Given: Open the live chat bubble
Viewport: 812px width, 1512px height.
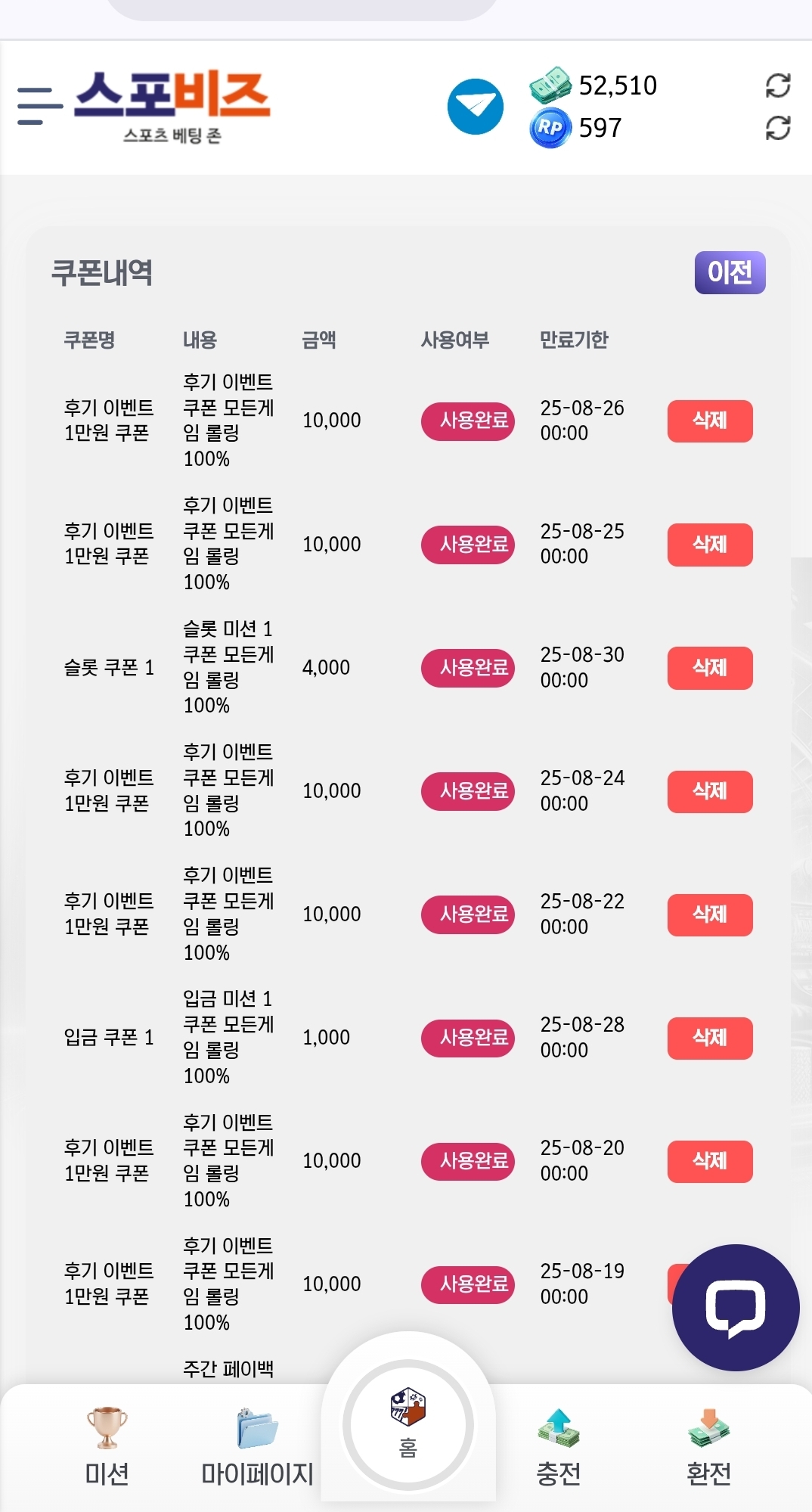Looking at the screenshot, I should (x=736, y=1307).
